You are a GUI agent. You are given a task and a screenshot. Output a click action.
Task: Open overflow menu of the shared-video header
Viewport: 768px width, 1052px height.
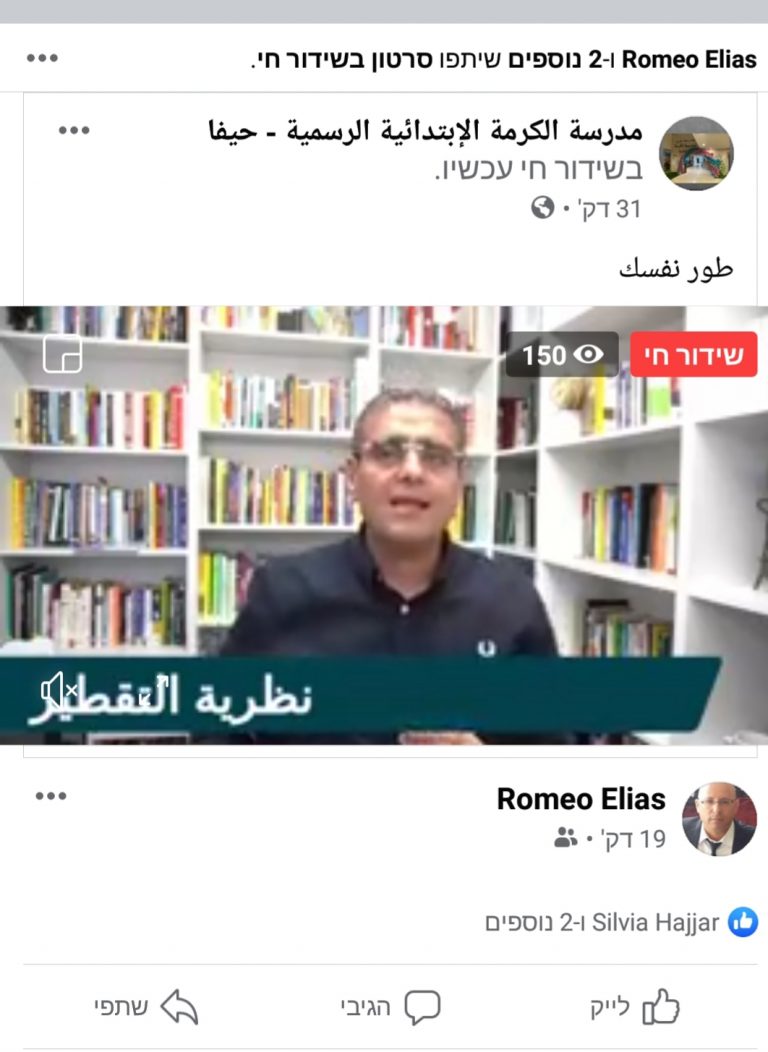pos(42,58)
